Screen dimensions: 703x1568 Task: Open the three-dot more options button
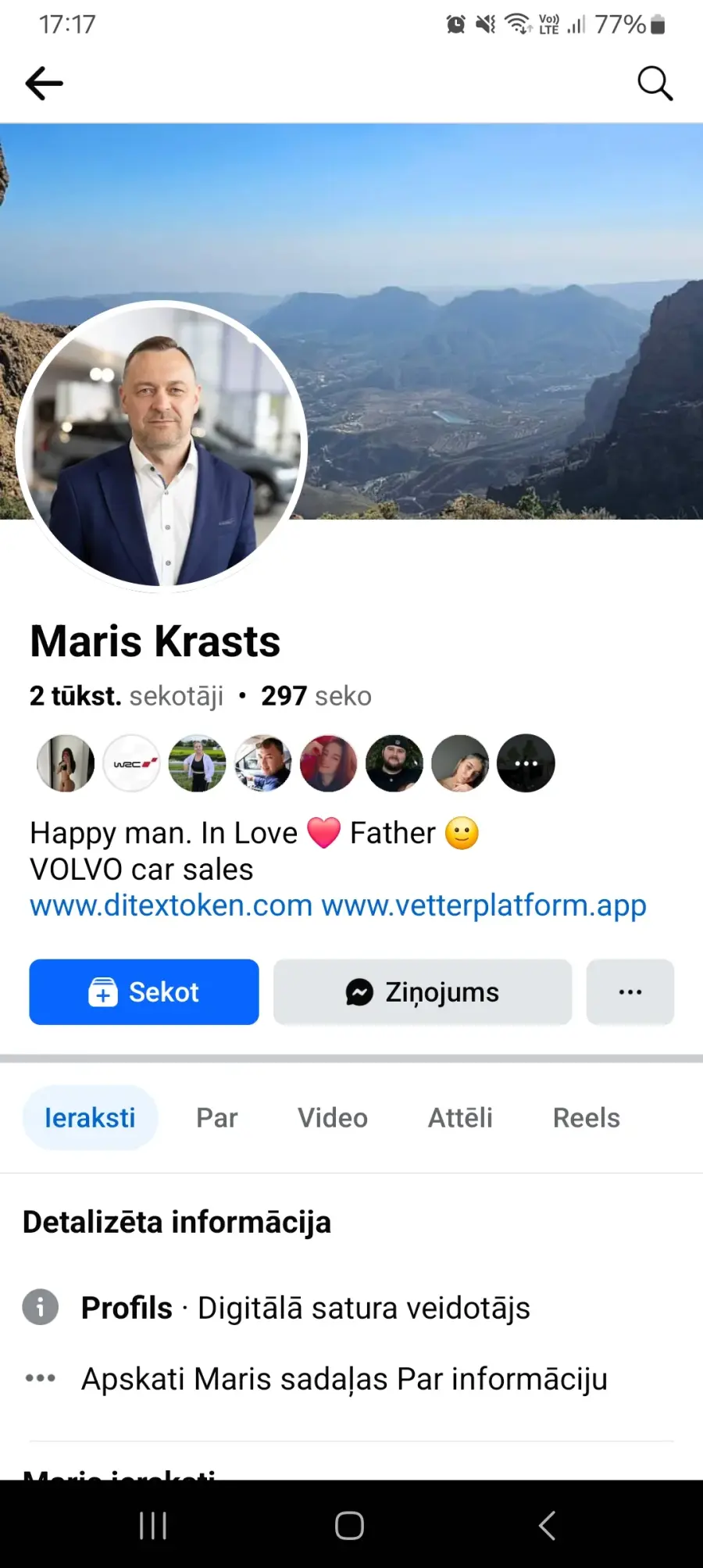click(630, 992)
